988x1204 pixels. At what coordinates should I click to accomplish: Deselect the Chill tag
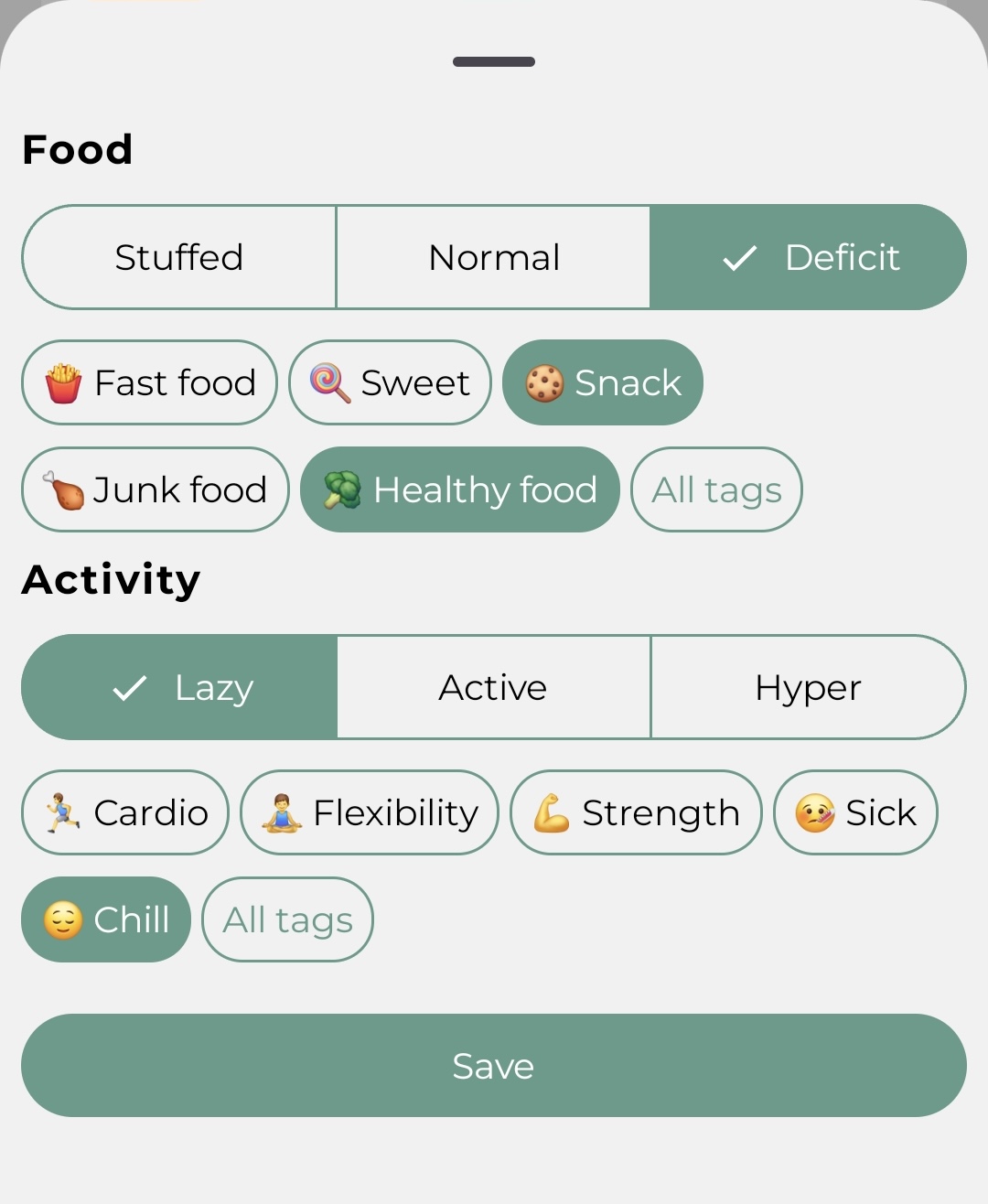pyautogui.click(x=106, y=919)
